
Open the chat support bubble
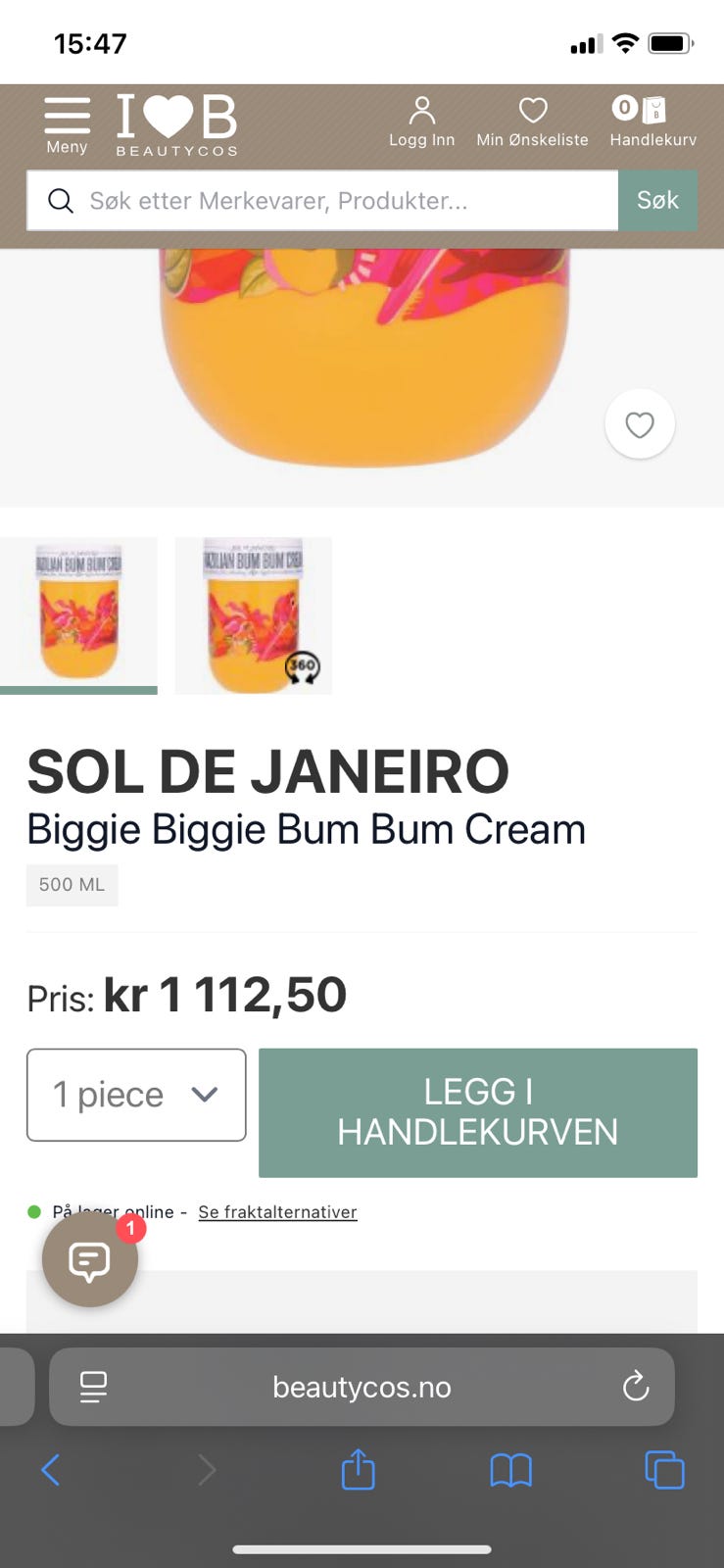[89, 1260]
